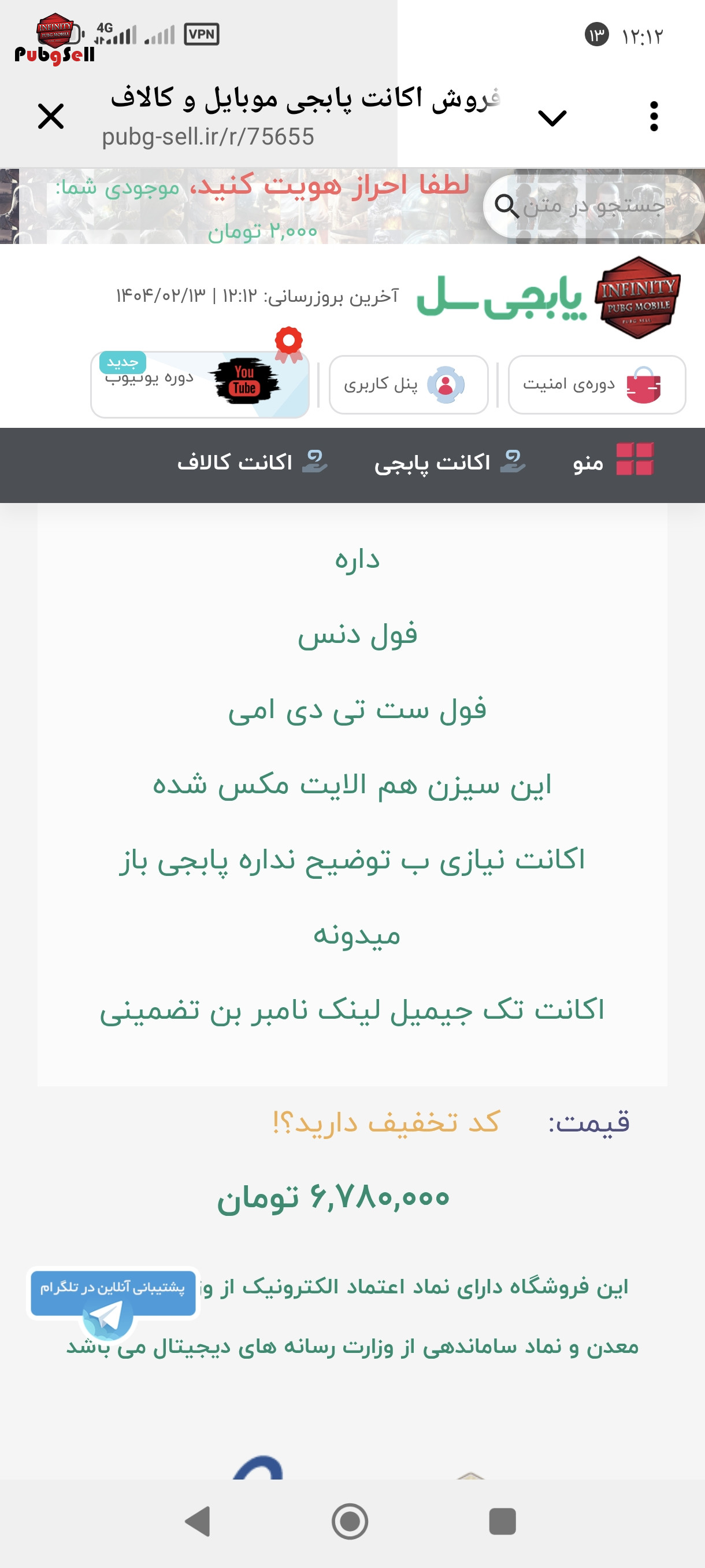The width and height of the screenshot is (705, 1568).
Task: Go to Call of Duty accounts section
Action: pos(252,463)
